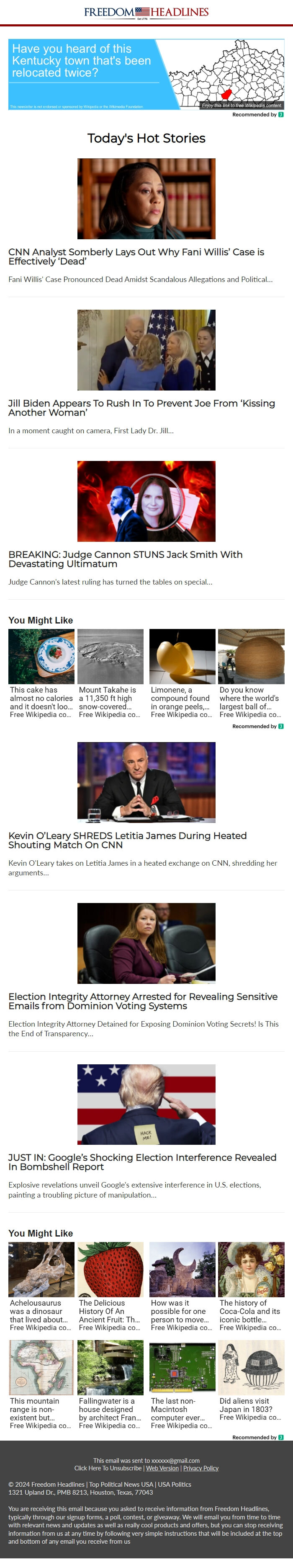Open the CNN Analyst Fani Willis story
Viewport: 293px width, 1568px height.
tap(136, 256)
